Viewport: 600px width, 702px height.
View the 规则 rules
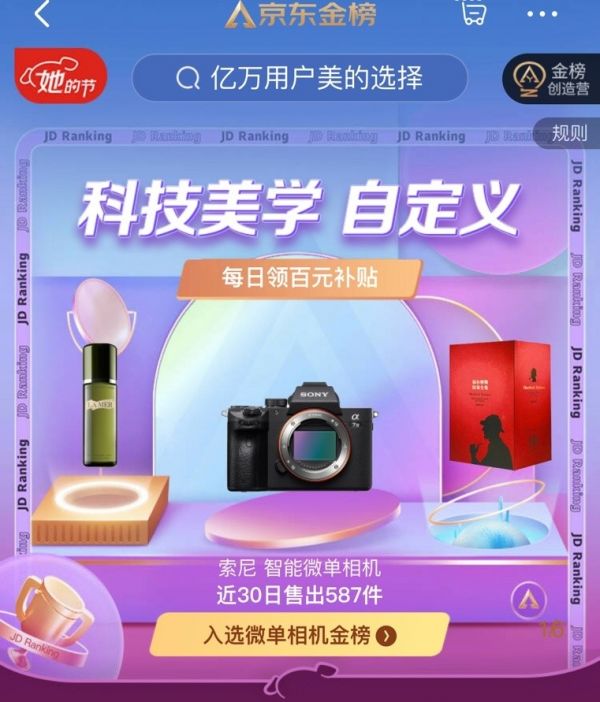pos(570,133)
